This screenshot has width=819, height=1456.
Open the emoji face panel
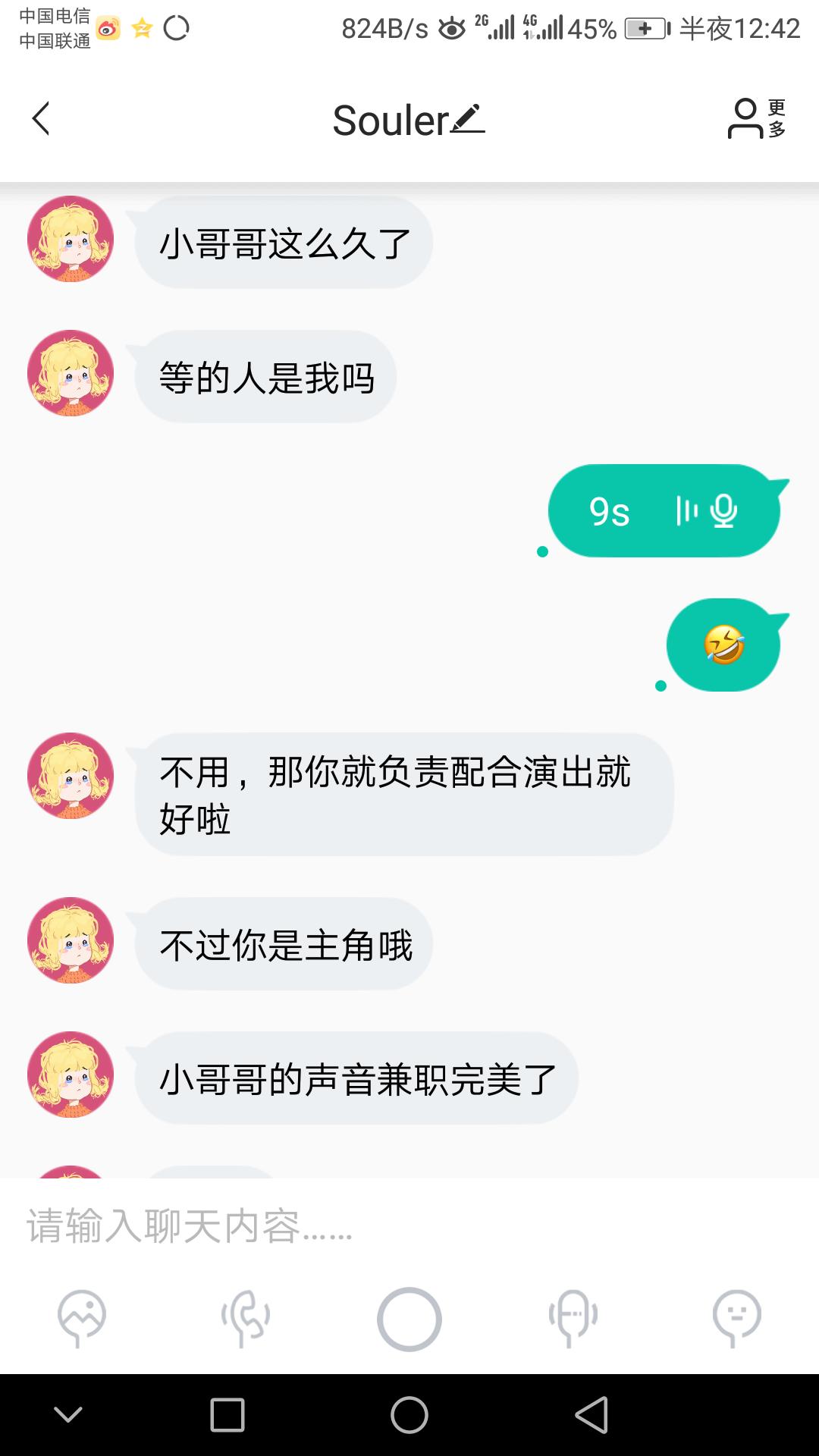[x=737, y=1318]
